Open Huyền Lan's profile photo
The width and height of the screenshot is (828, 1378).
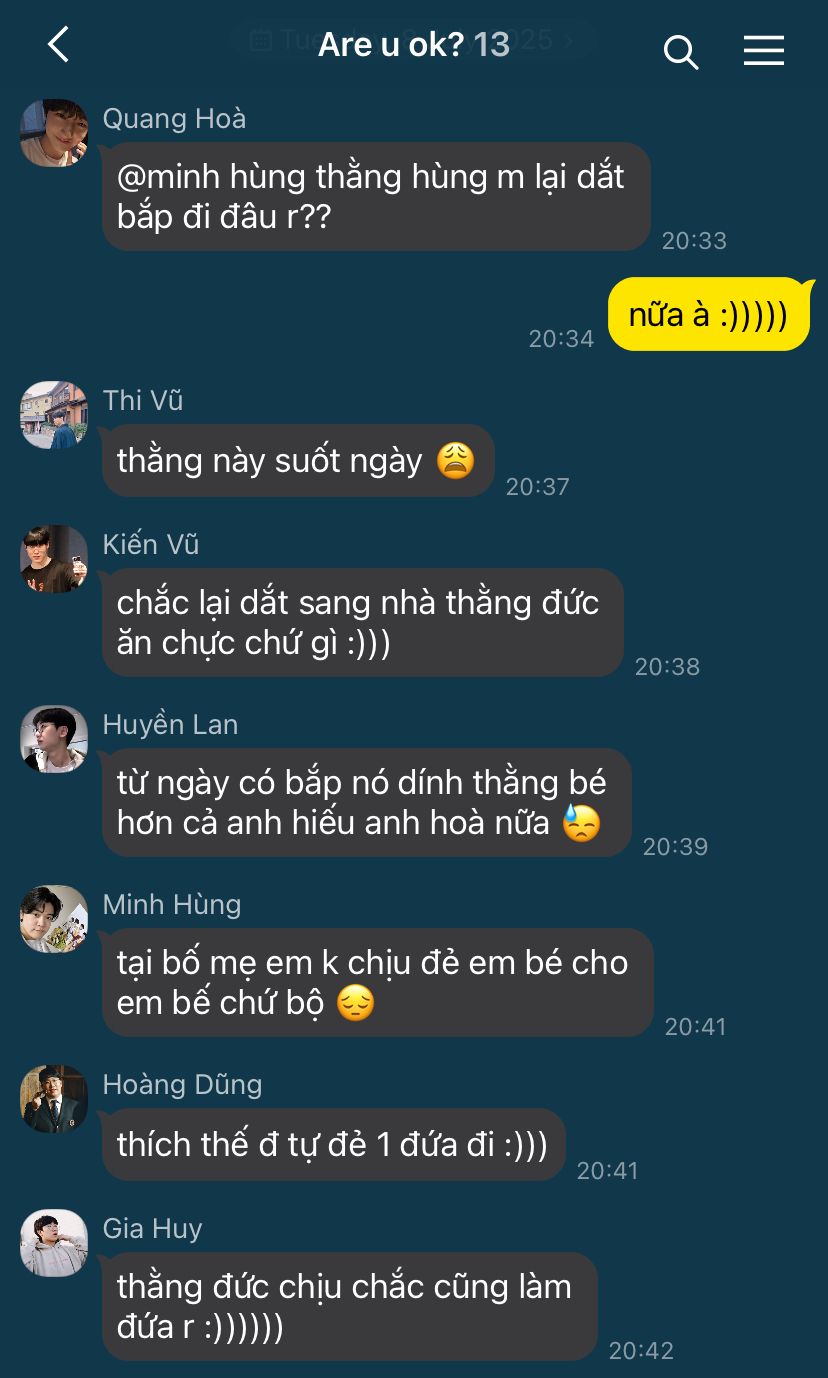(54, 739)
